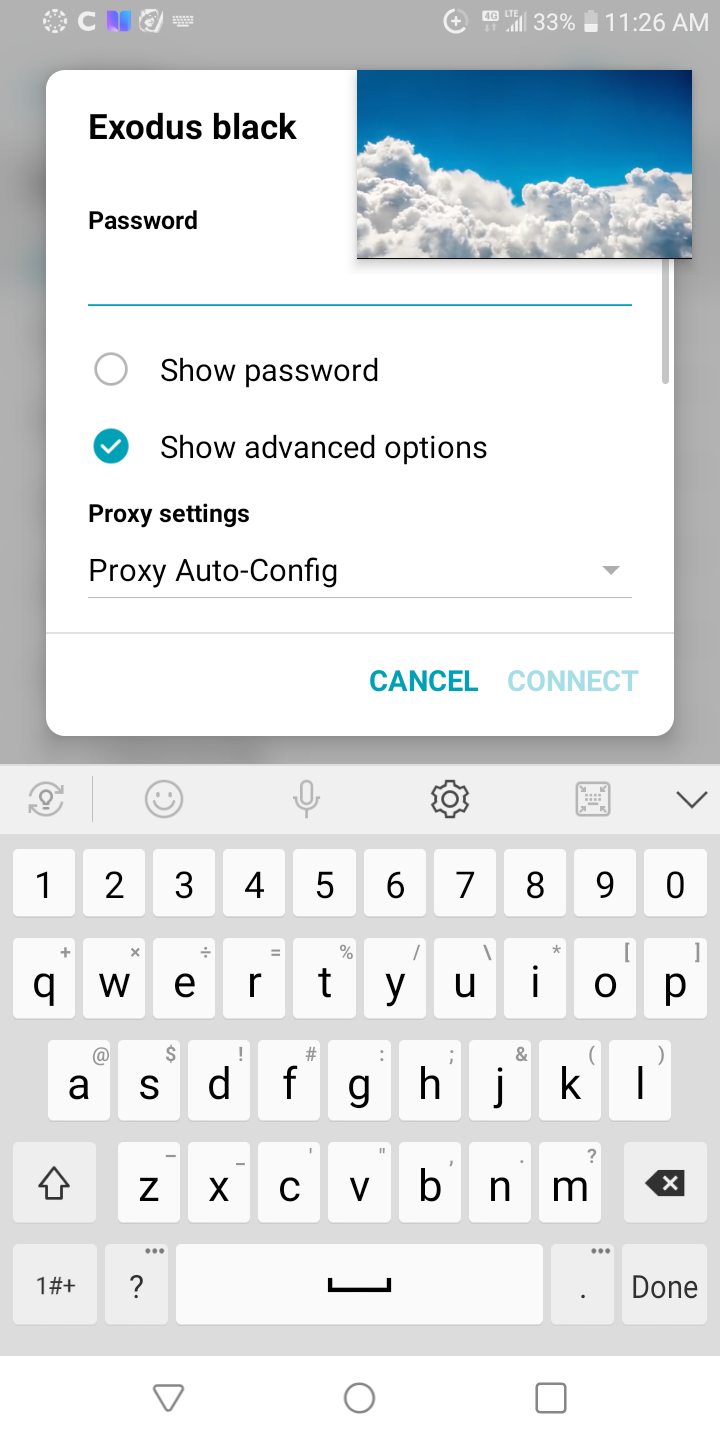
Task: Open the recent apps view
Action: pos(551,1398)
